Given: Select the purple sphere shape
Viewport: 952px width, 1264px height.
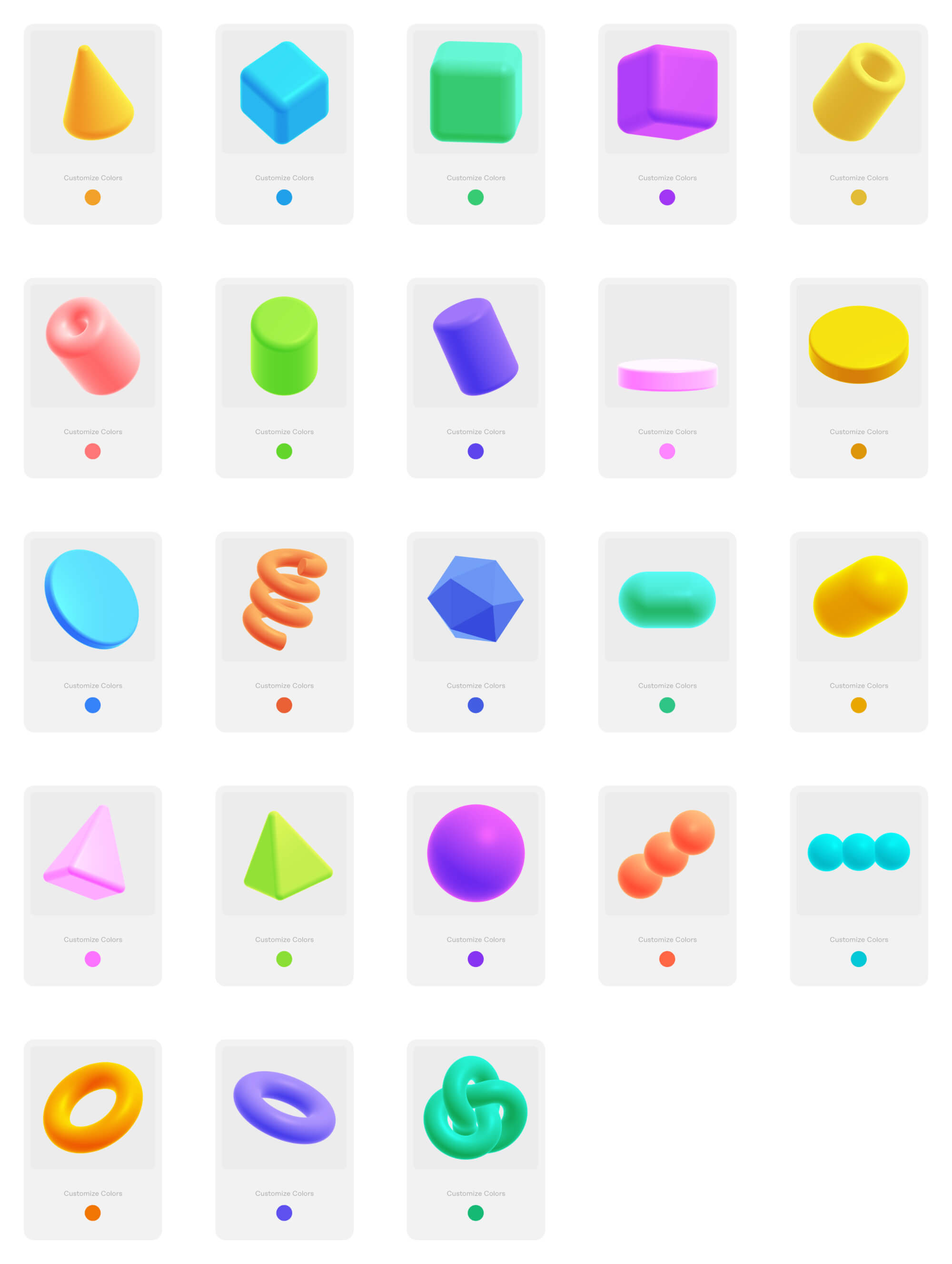Looking at the screenshot, I should click(x=476, y=853).
